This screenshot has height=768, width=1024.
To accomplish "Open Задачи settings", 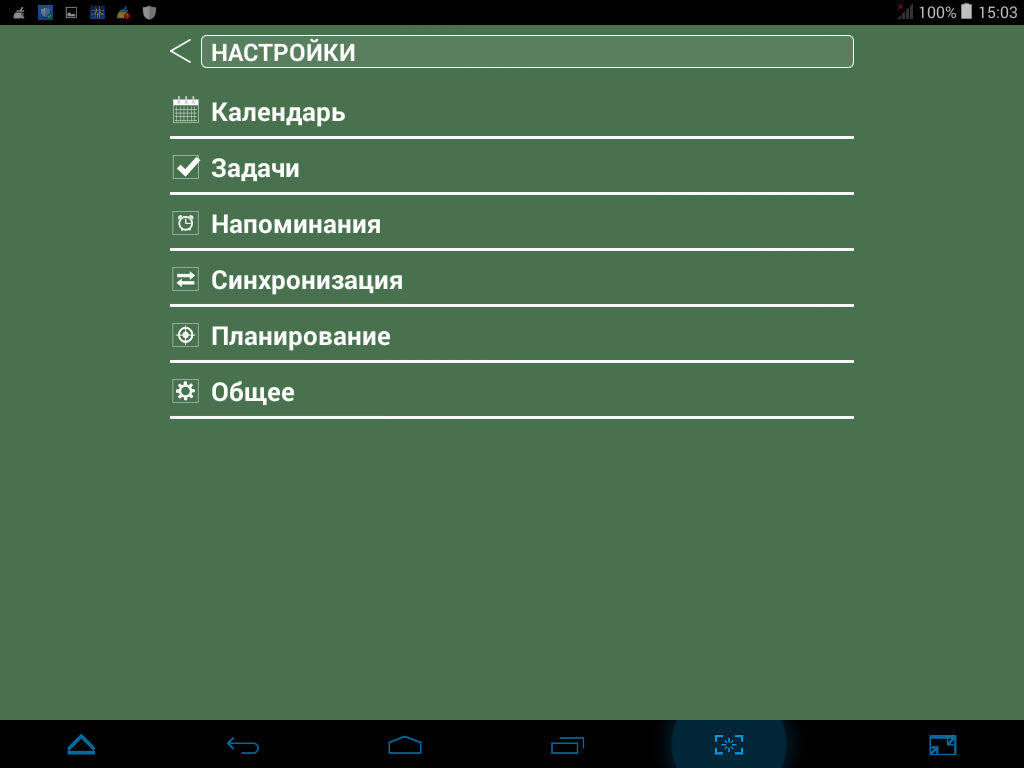I will [255, 168].
